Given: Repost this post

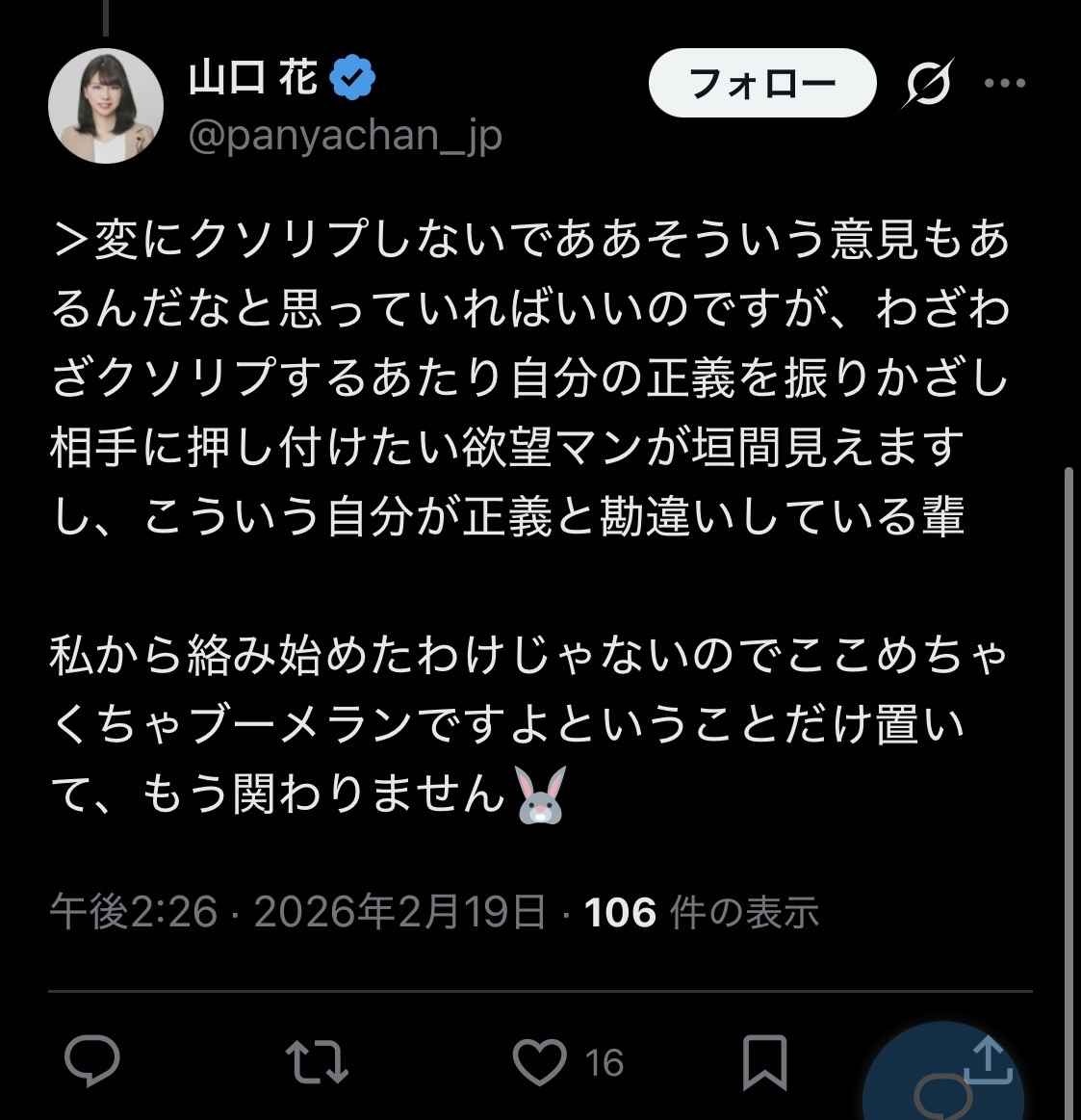Looking at the screenshot, I should click(317, 1061).
